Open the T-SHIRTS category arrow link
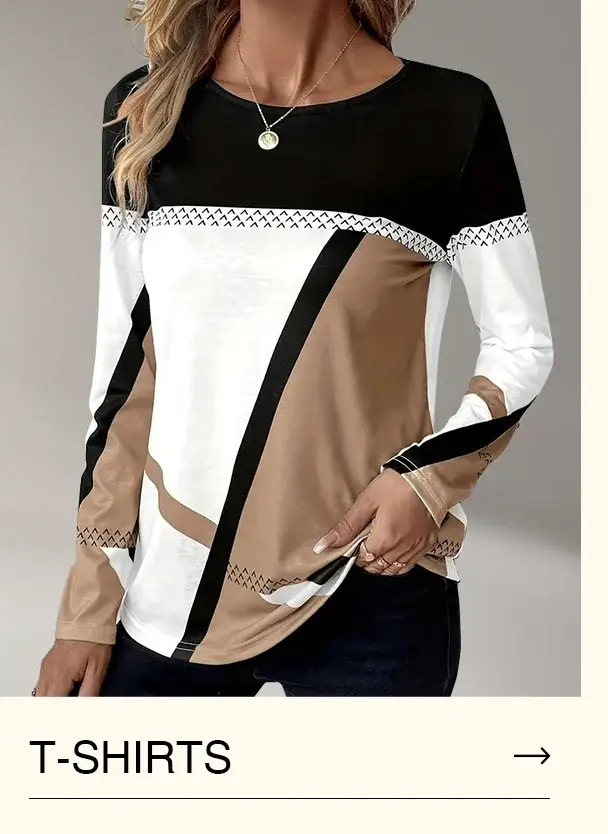Screen dimensions: 608x834 [531, 756]
